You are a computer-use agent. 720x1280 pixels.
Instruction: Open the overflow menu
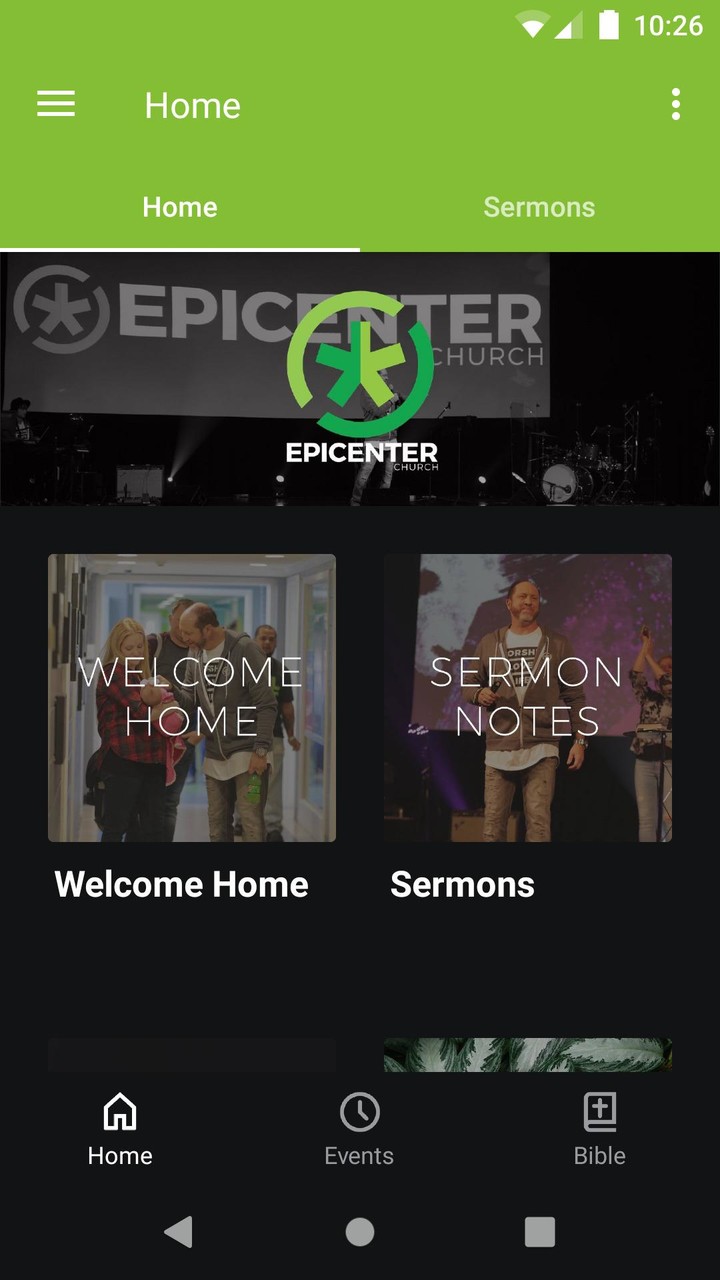pyautogui.click(x=676, y=104)
